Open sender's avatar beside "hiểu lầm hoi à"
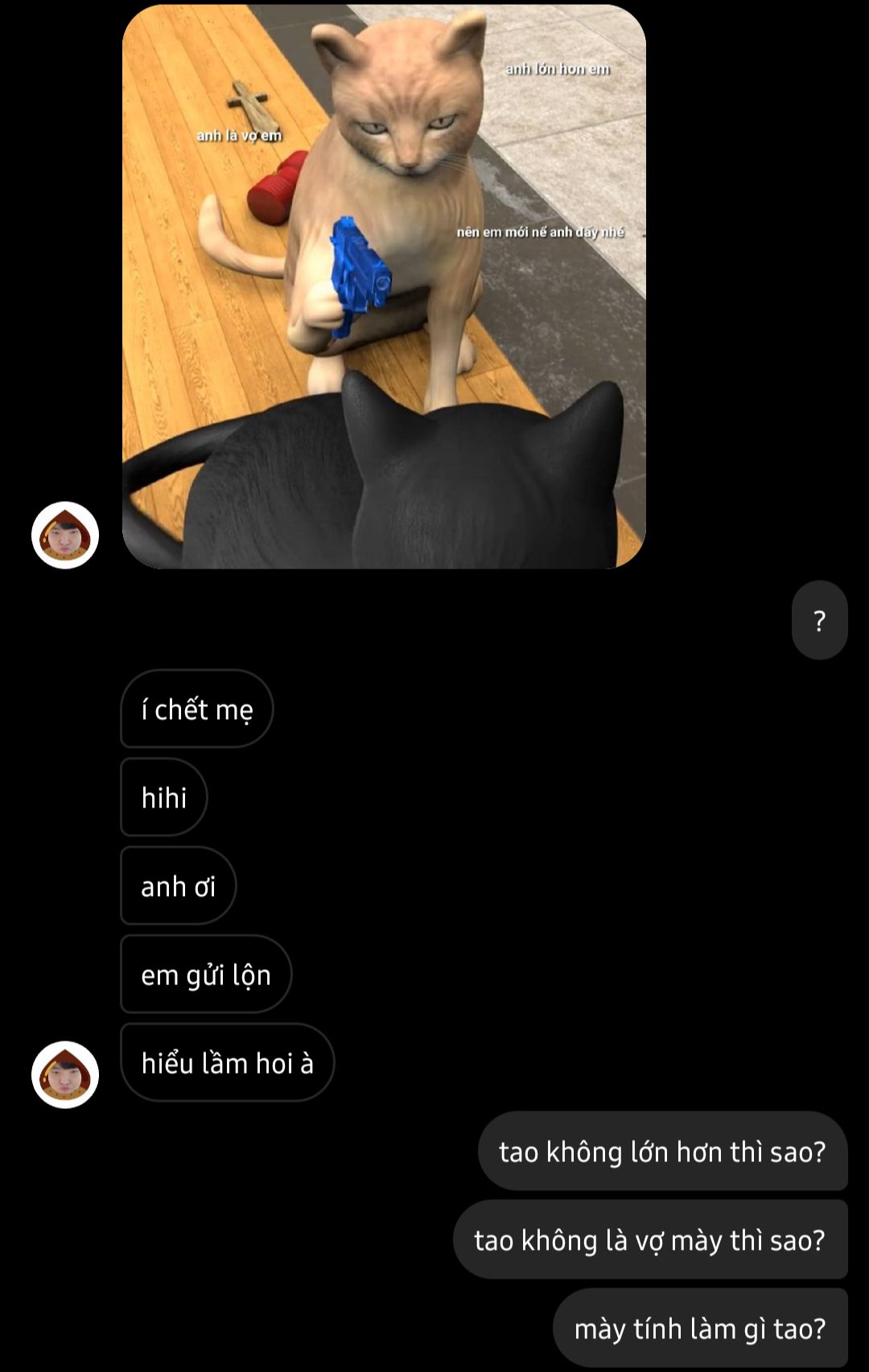The width and height of the screenshot is (869, 1372). pos(65,1074)
